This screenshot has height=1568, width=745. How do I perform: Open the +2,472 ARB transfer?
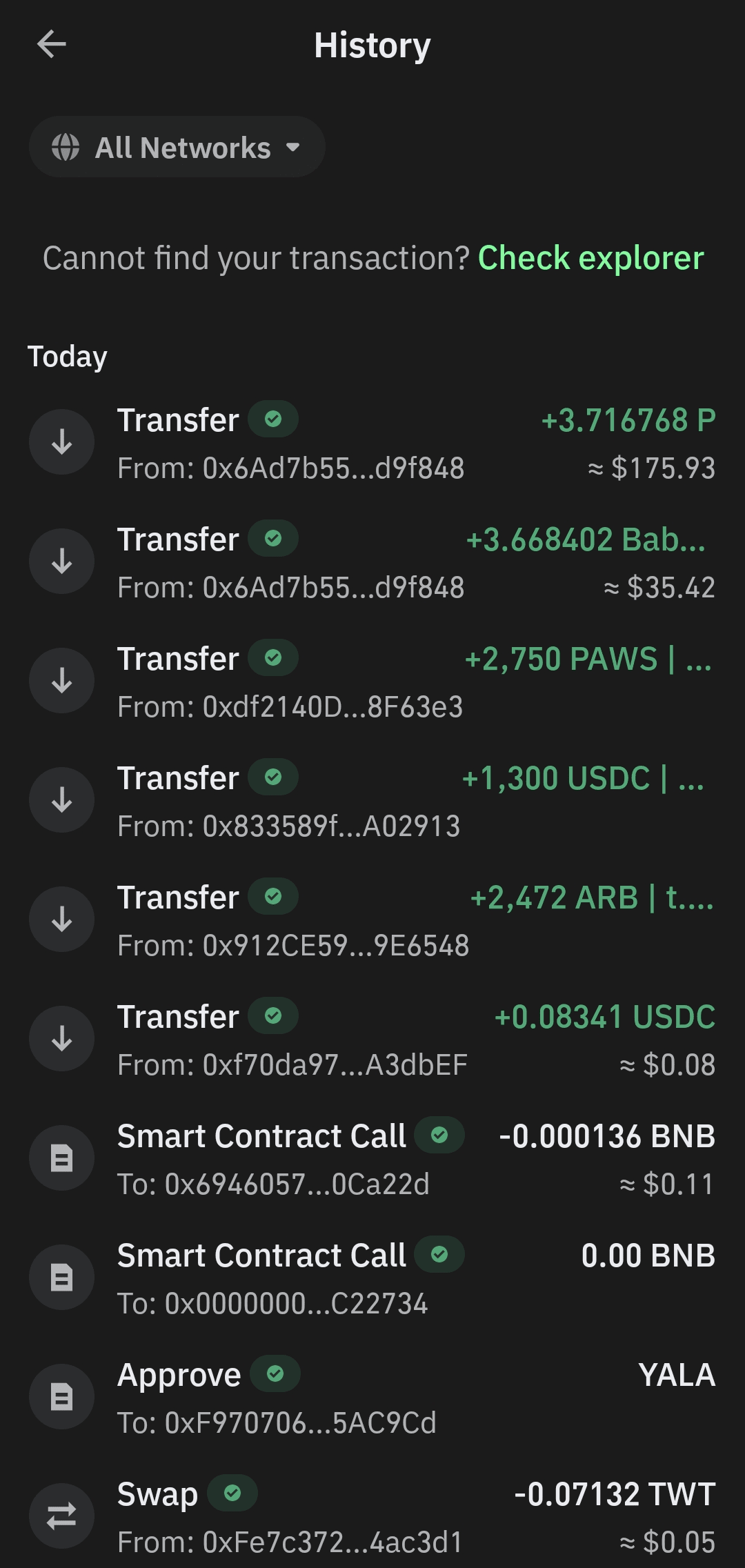tap(372, 920)
